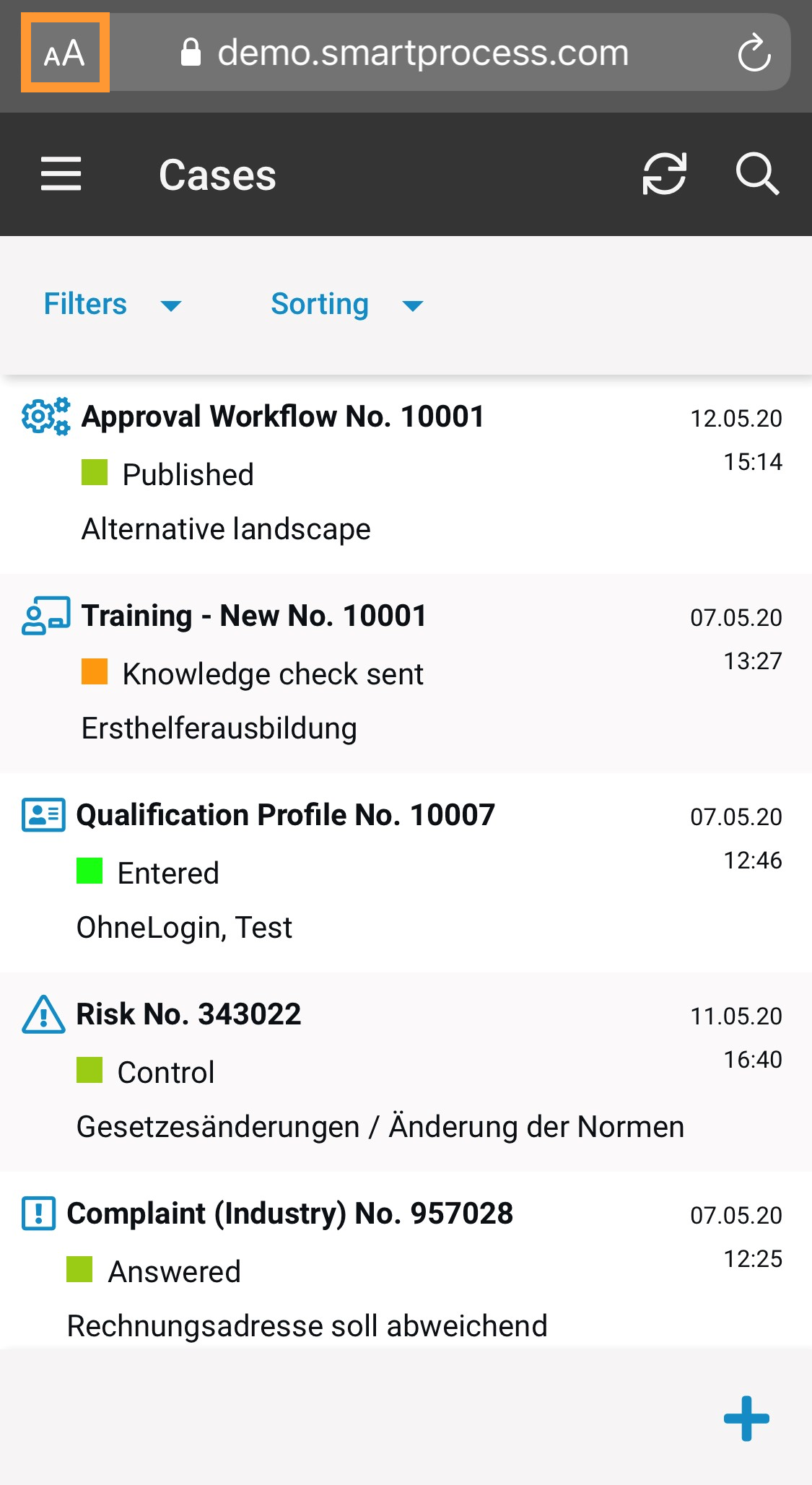Open Training - New No. 10001 case
This screenshot has height=1485, width=812.
pos(254,617)
